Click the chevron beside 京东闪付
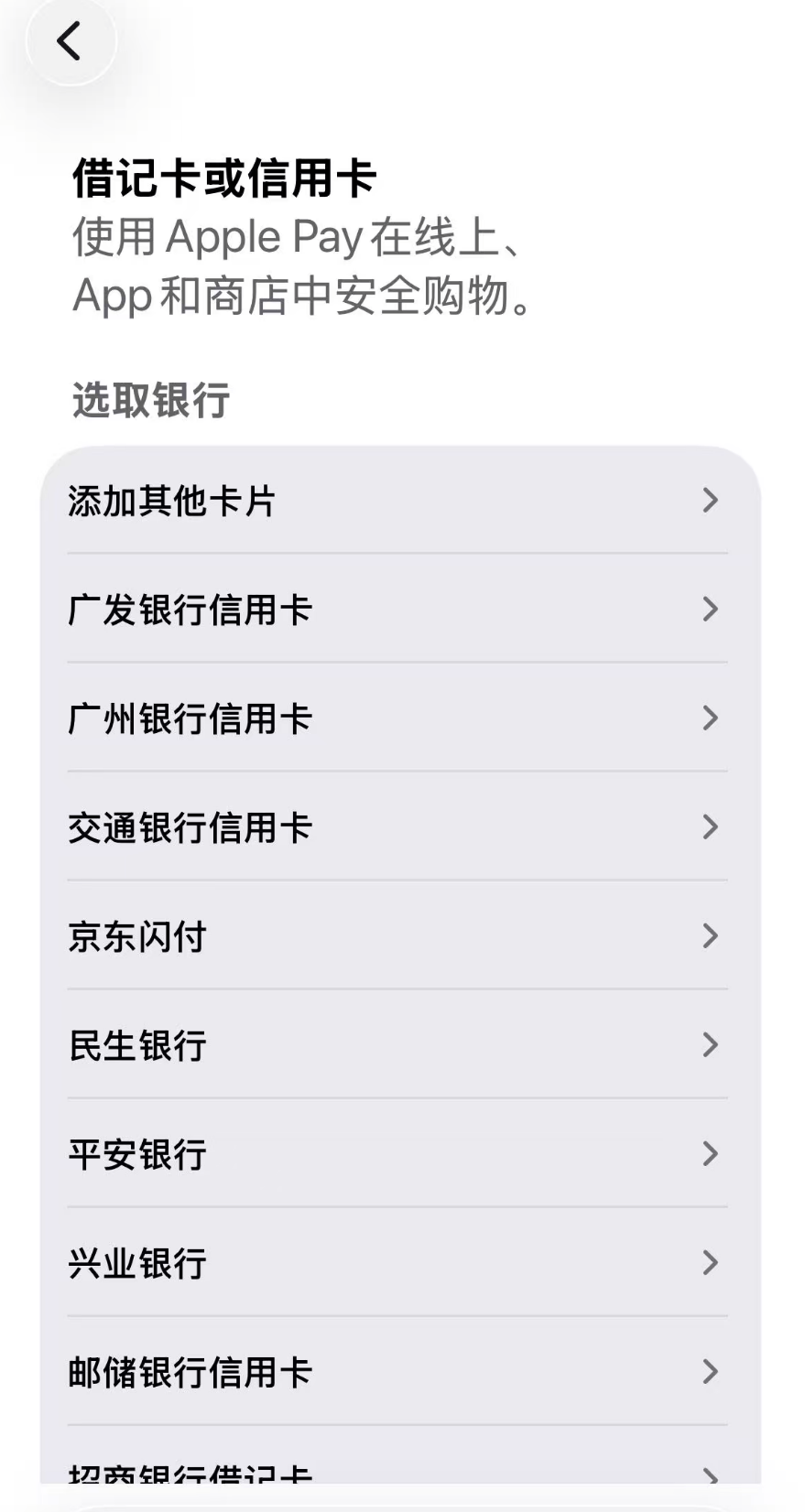Viewport: 805px width, 1512px height. 710,936
